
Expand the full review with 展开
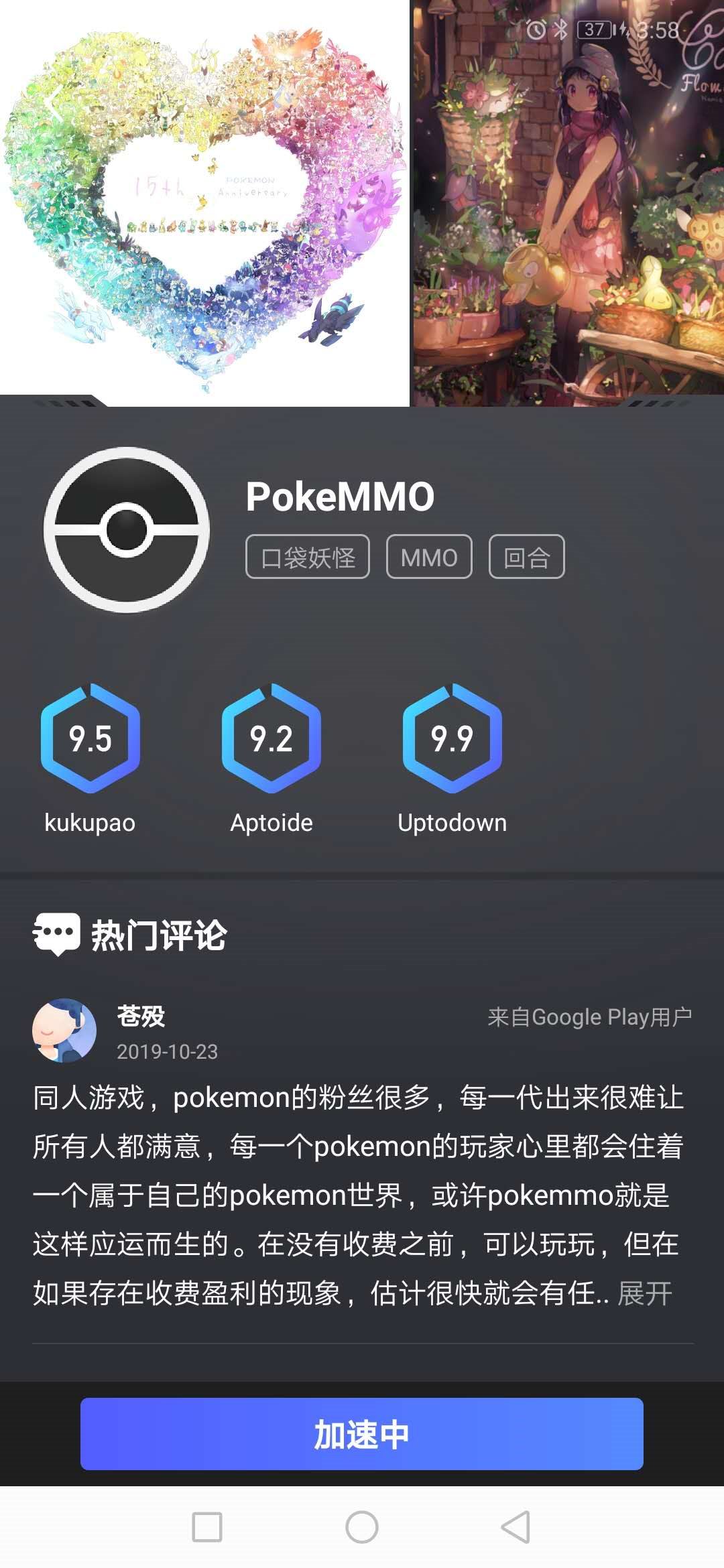[644, 1293]
